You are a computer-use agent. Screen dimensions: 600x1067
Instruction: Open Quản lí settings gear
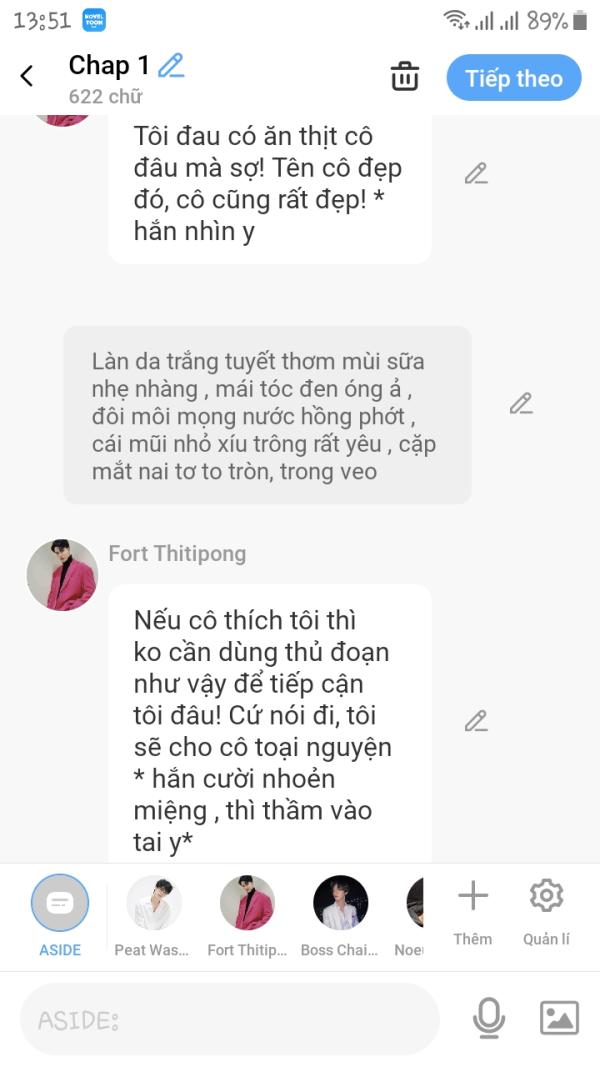(546, 913)
